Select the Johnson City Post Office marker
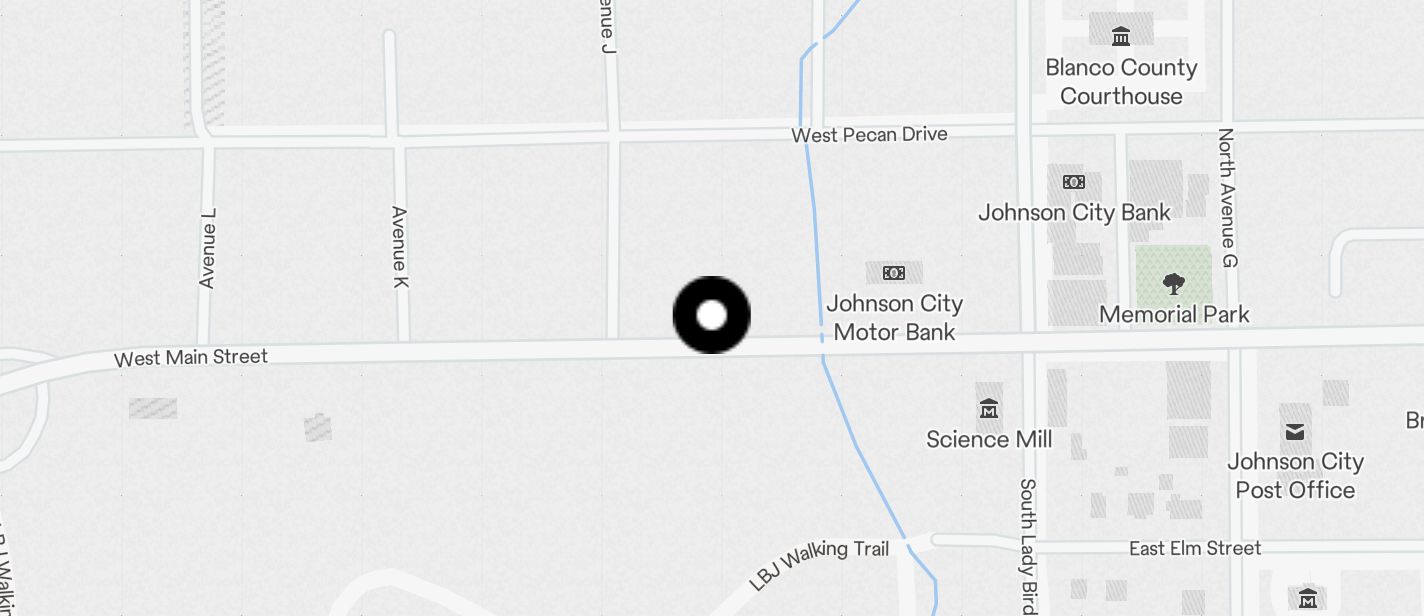 pyautogui.click(x=1295, y=431)
